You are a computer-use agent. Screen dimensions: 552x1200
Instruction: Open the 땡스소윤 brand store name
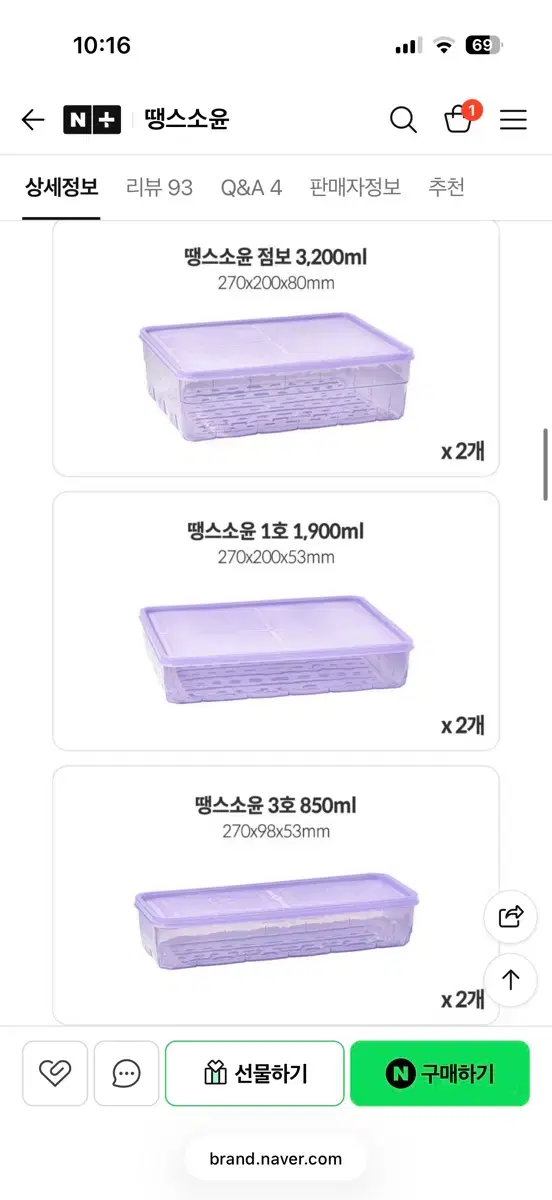click(187, 120)
